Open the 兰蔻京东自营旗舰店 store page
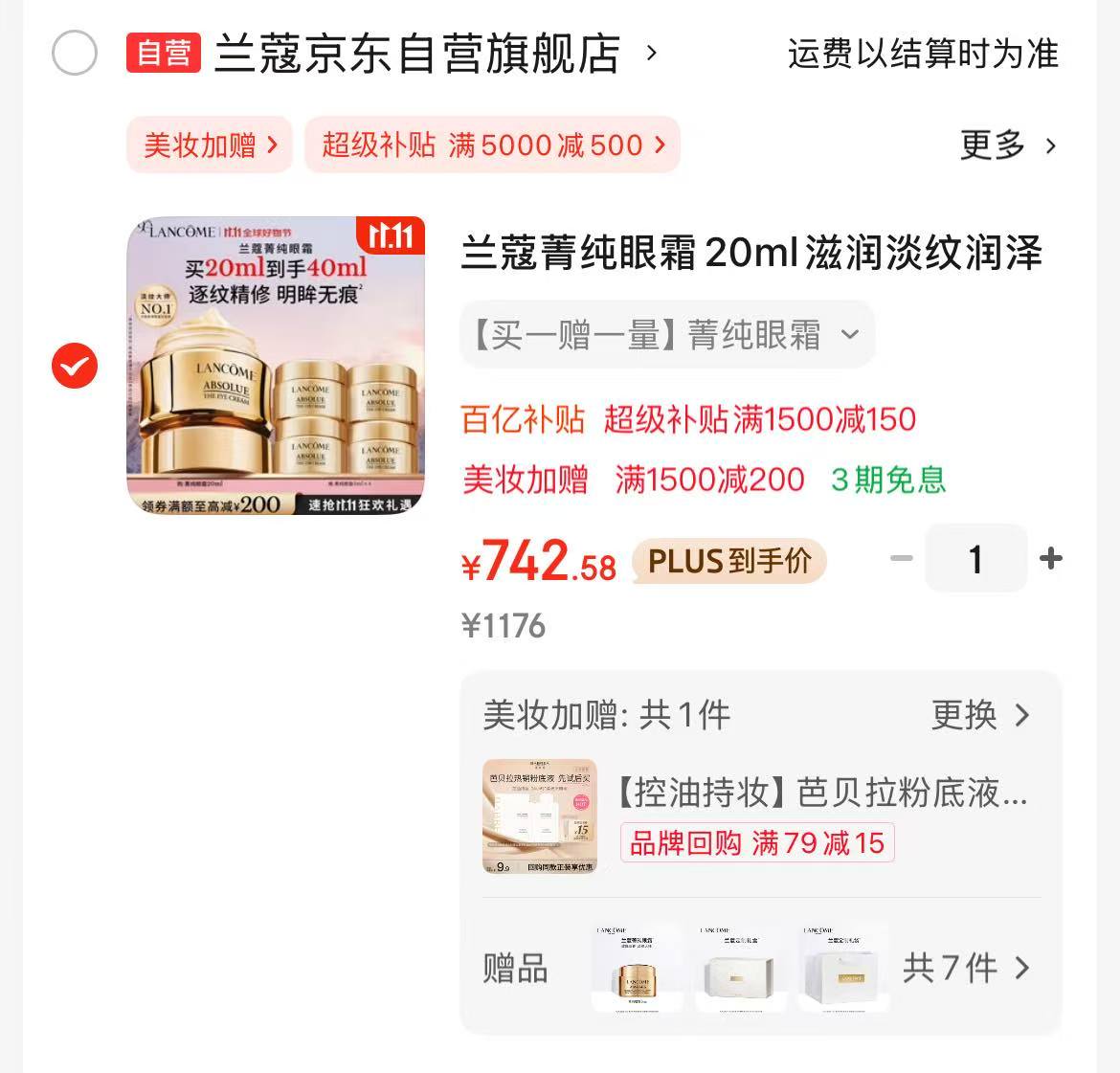This screenshot has height=1073, width=1120. tap(416, 54)
